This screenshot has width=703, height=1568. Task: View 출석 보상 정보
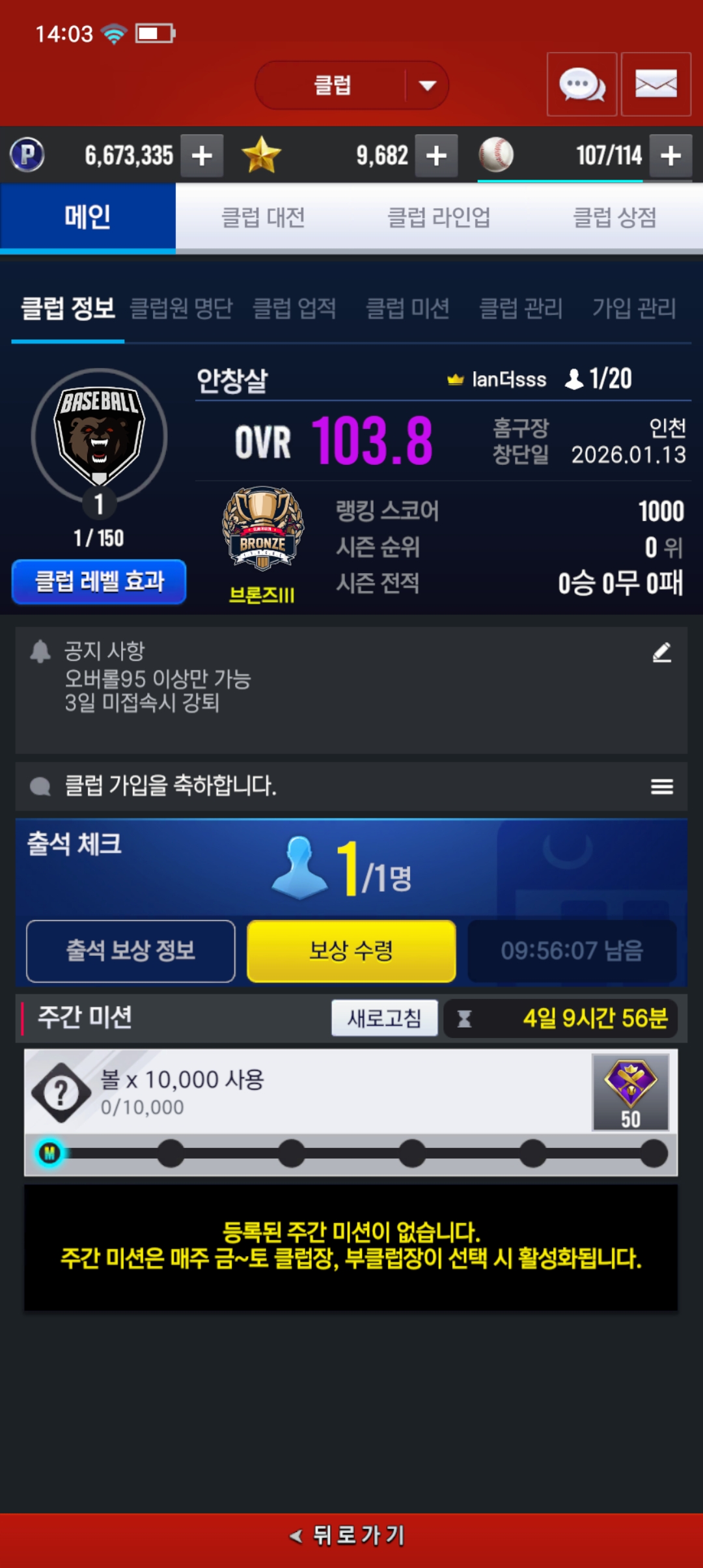(x=131, y=951)
